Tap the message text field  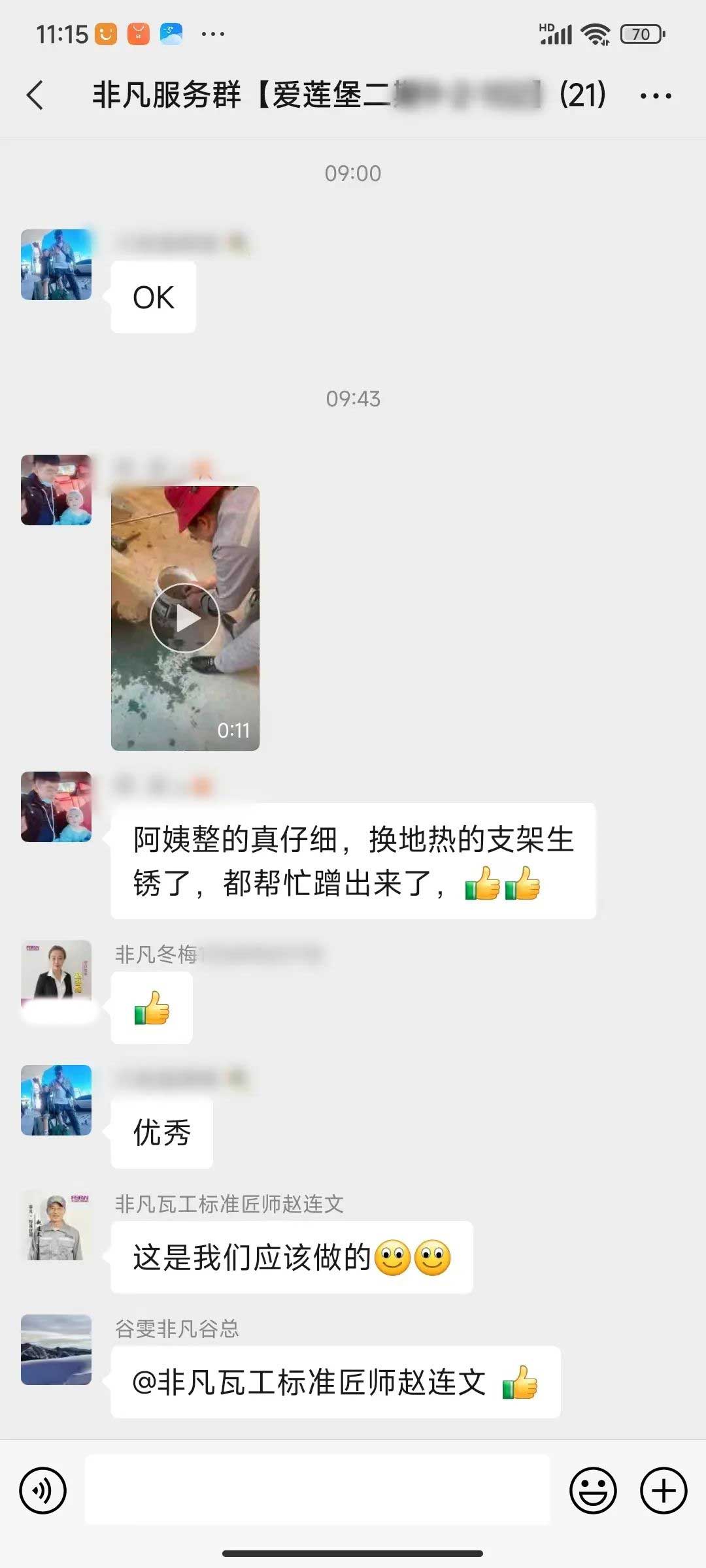point(318,1490)
